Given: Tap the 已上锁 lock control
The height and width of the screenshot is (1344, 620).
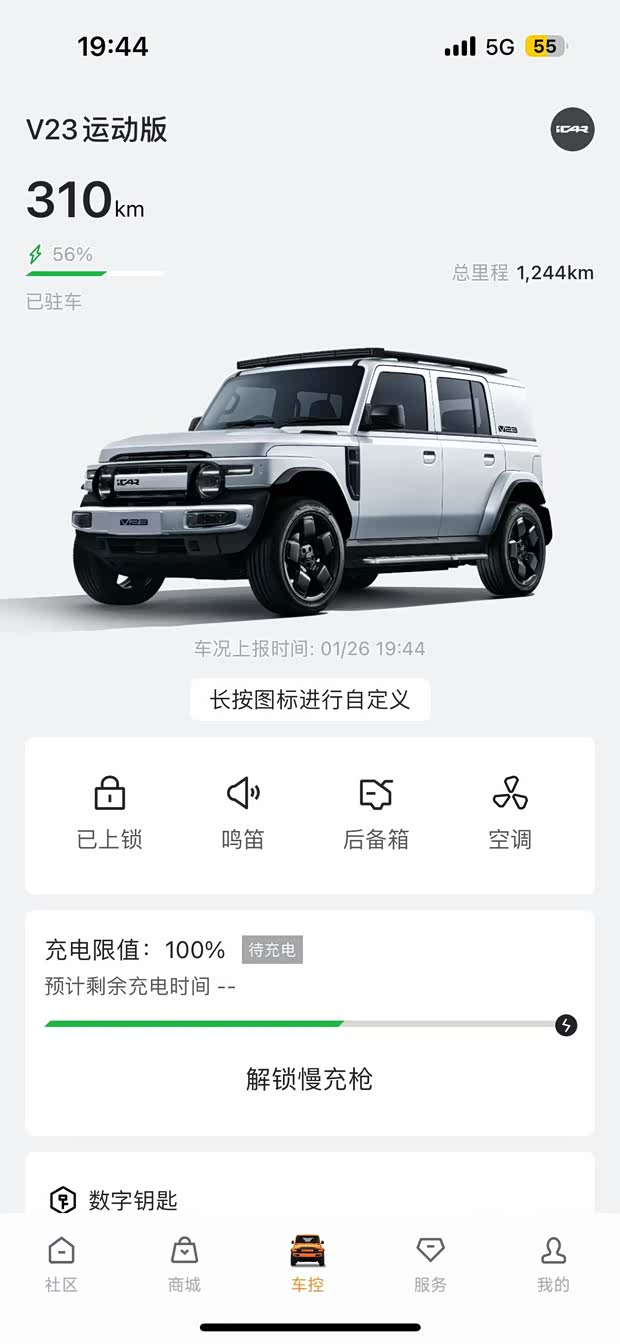Looking at the screenshot, I should click(110, 814).
